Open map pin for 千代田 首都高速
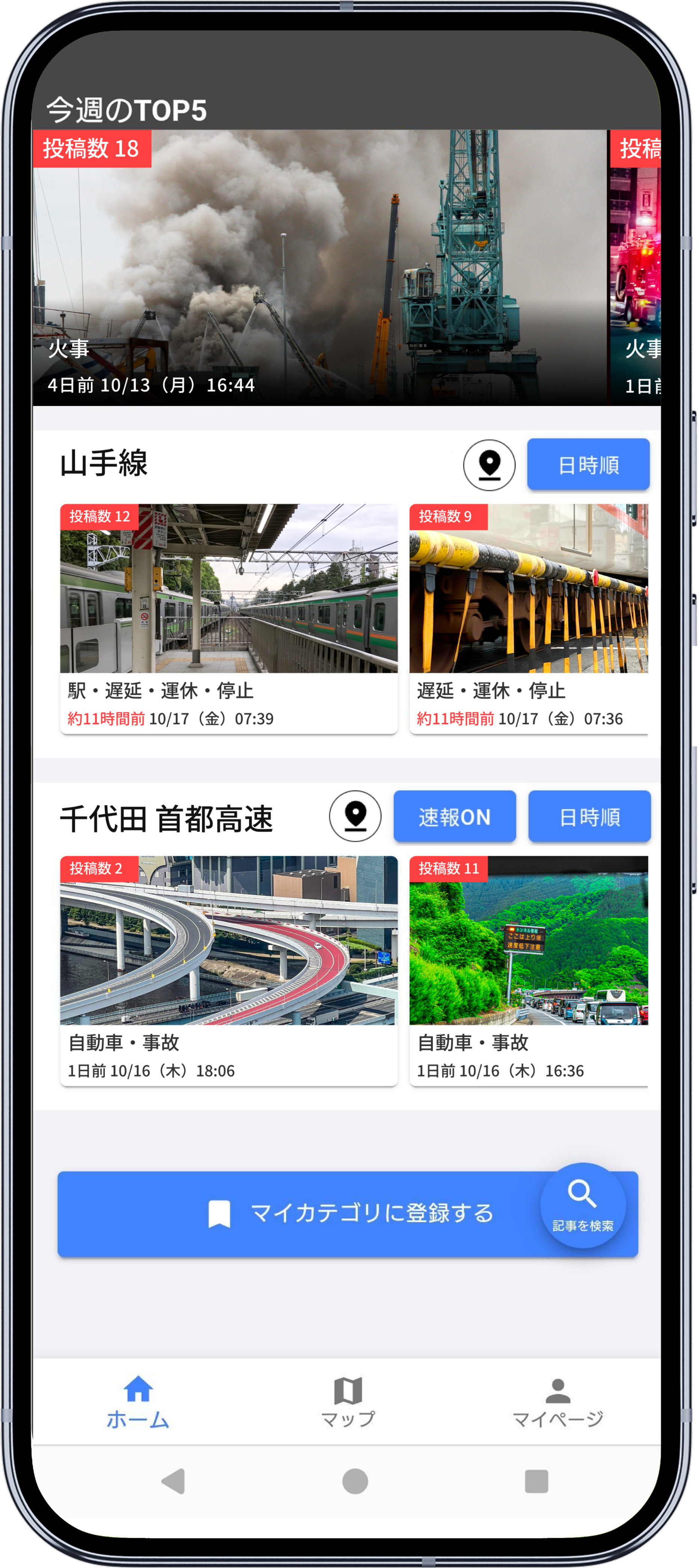 pos(355,816)
